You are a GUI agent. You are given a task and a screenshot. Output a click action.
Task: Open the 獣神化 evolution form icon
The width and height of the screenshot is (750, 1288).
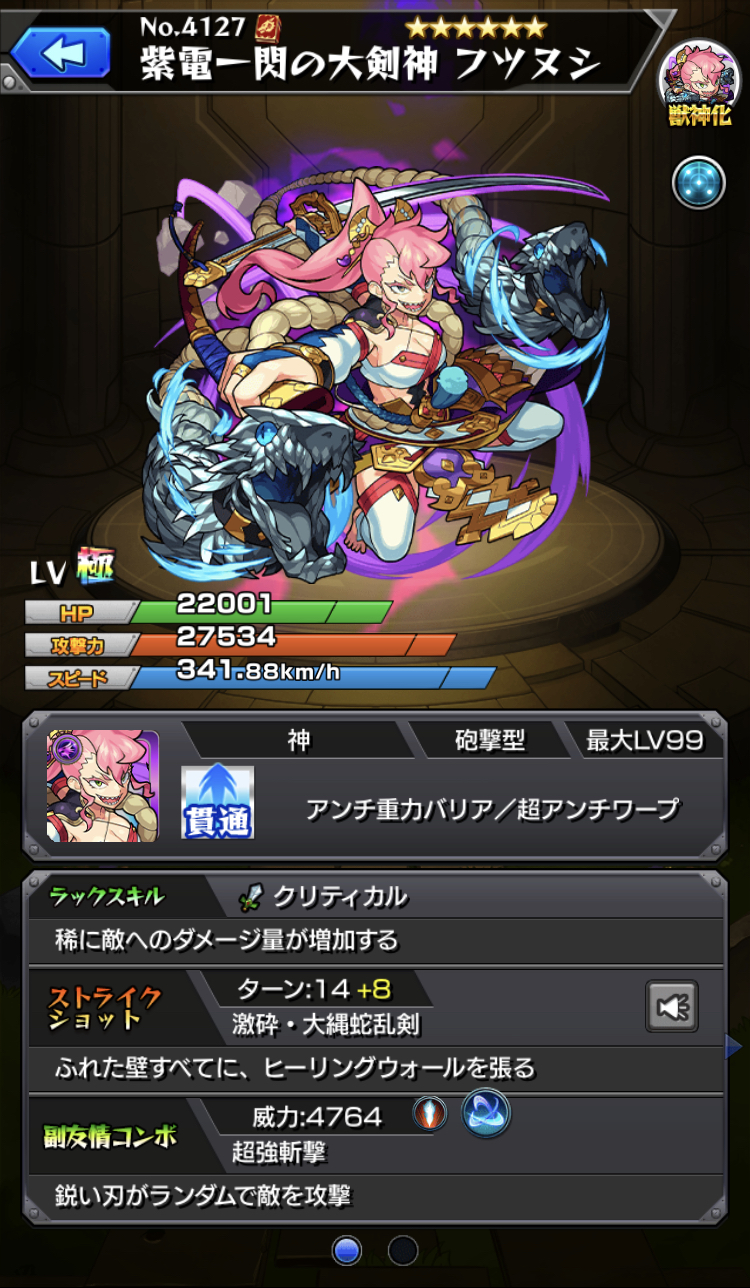(x=699, y=84)
